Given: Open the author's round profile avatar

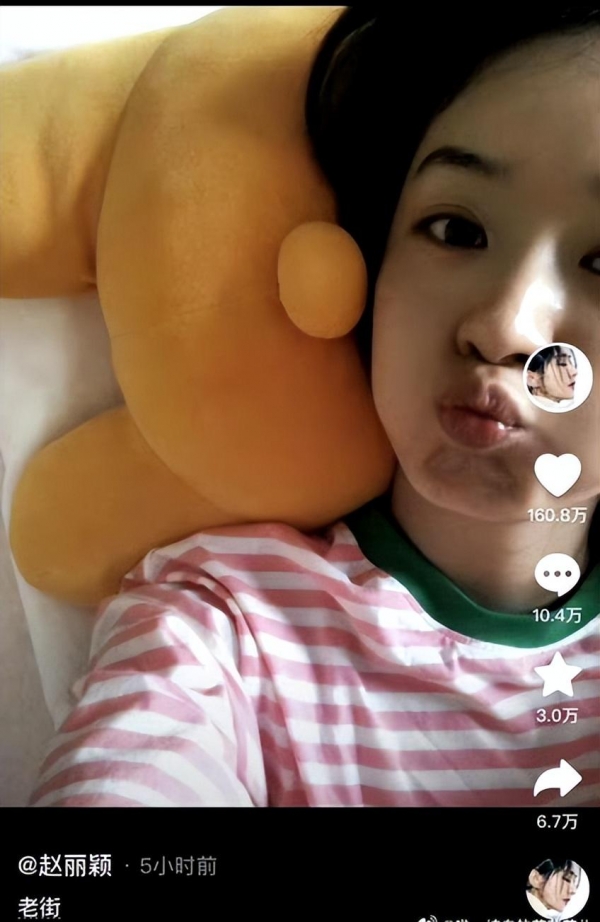Looking at the screenshot, I should click(558, 378).
